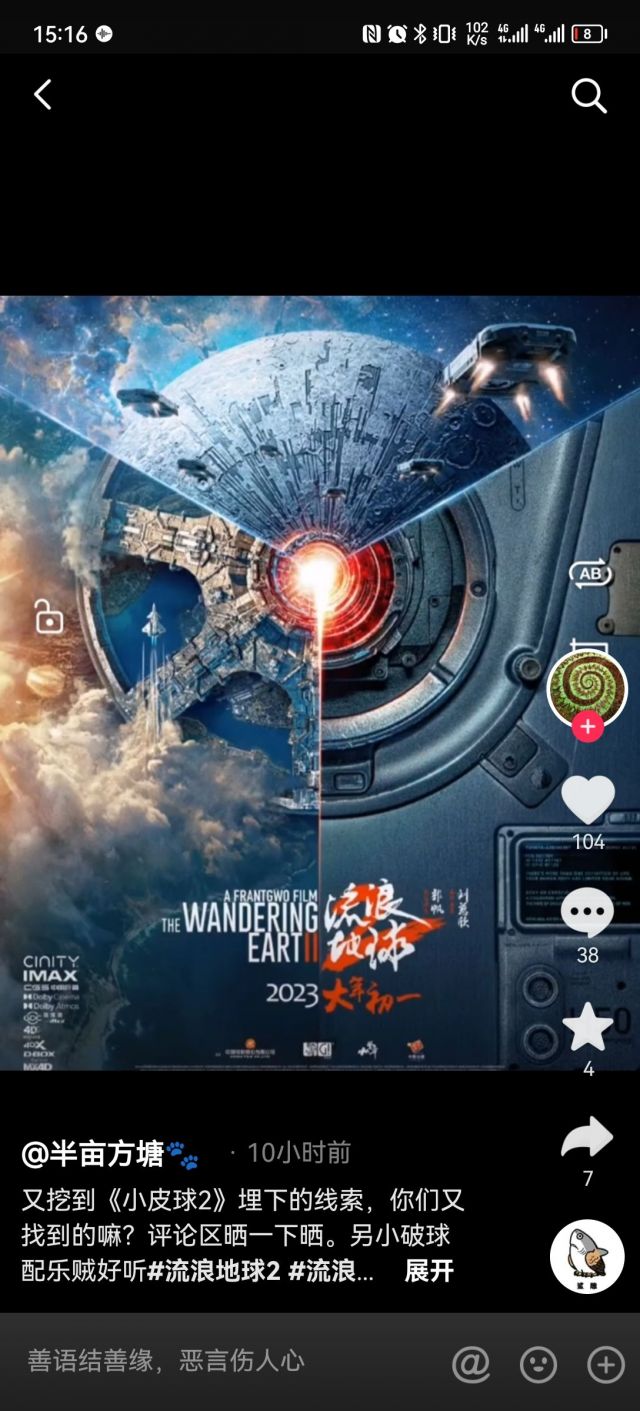The height and width of the screenshot is (1411, 640).
Task: Mention someone with the @ icon
Action: click(471, 1364)
